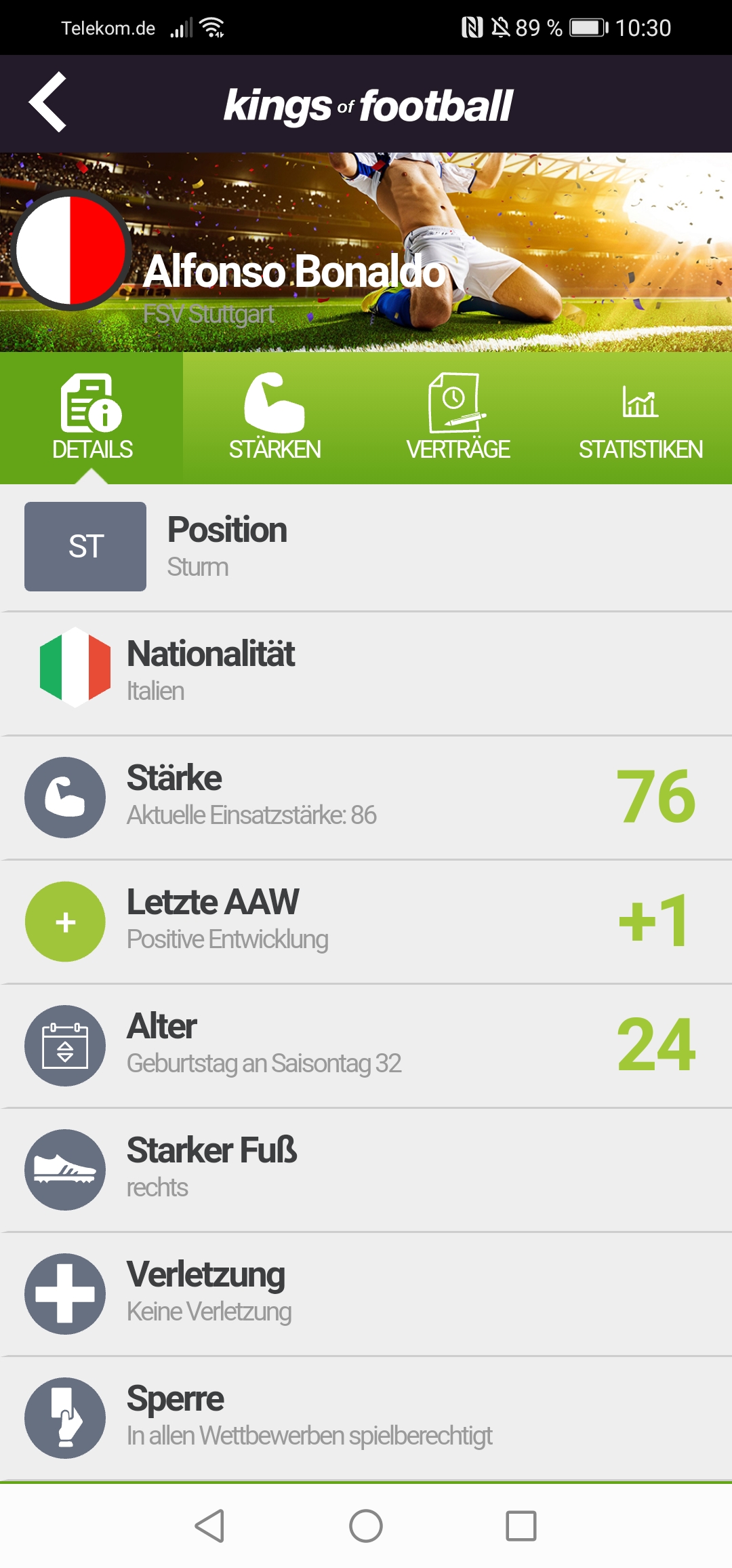Switch to the Statistiken tab
This screenshot has height=1568, width=732.
(640, 417)
